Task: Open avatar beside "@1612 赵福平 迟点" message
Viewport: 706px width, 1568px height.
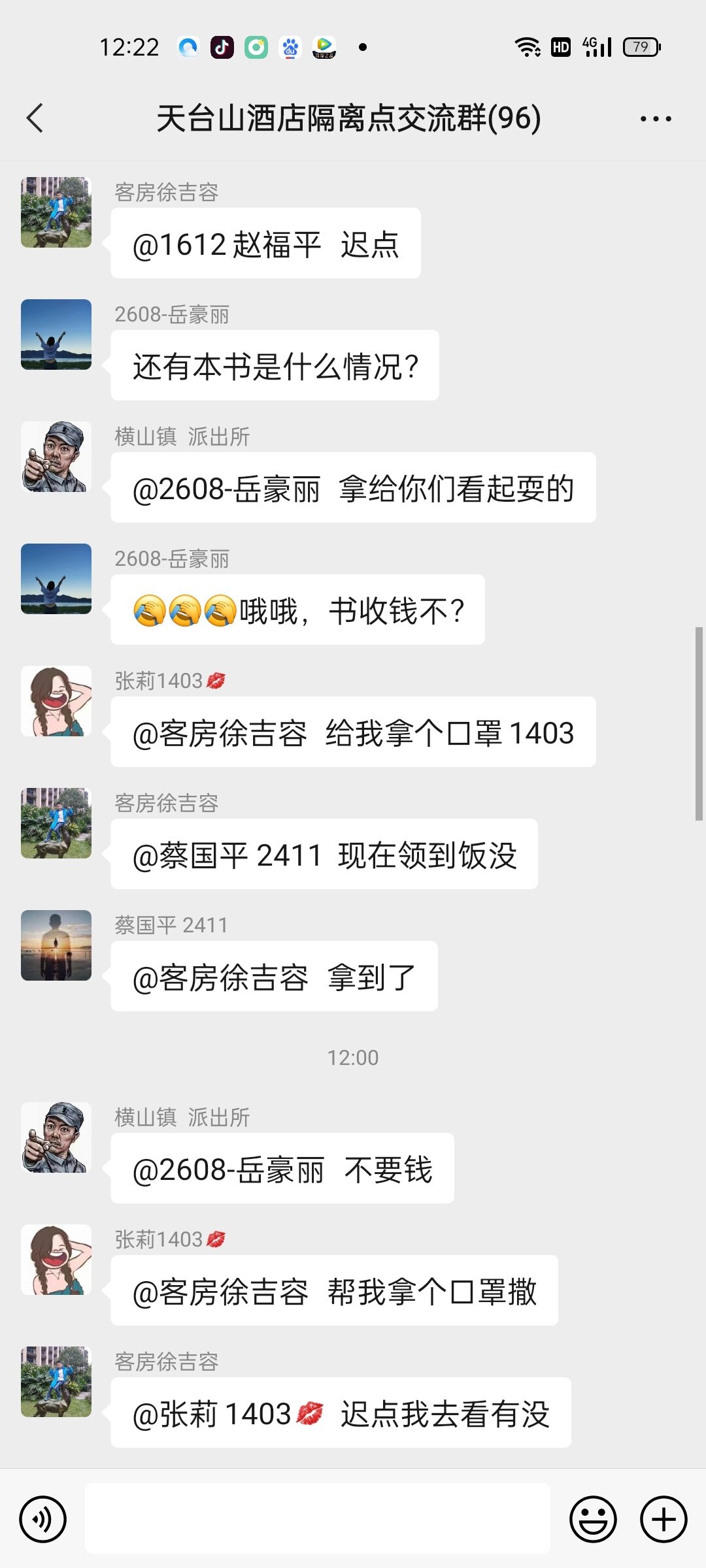Action: [56, 212]
